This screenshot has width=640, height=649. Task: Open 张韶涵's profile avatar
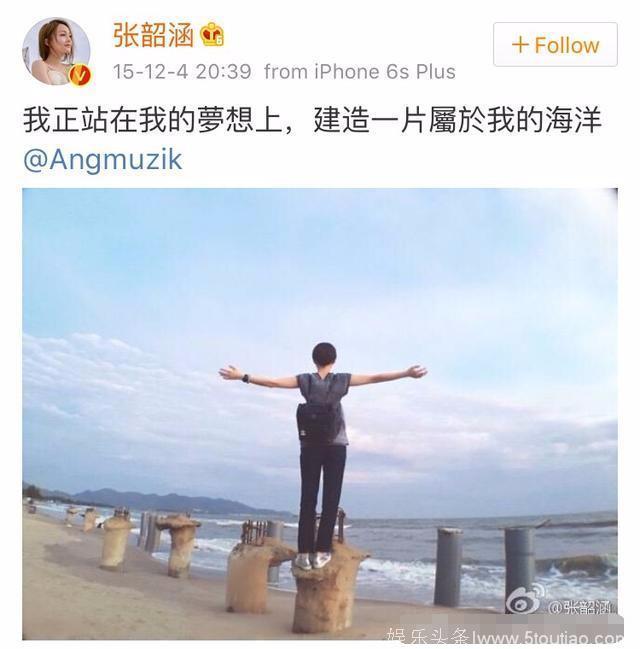(x=58, y=50)
